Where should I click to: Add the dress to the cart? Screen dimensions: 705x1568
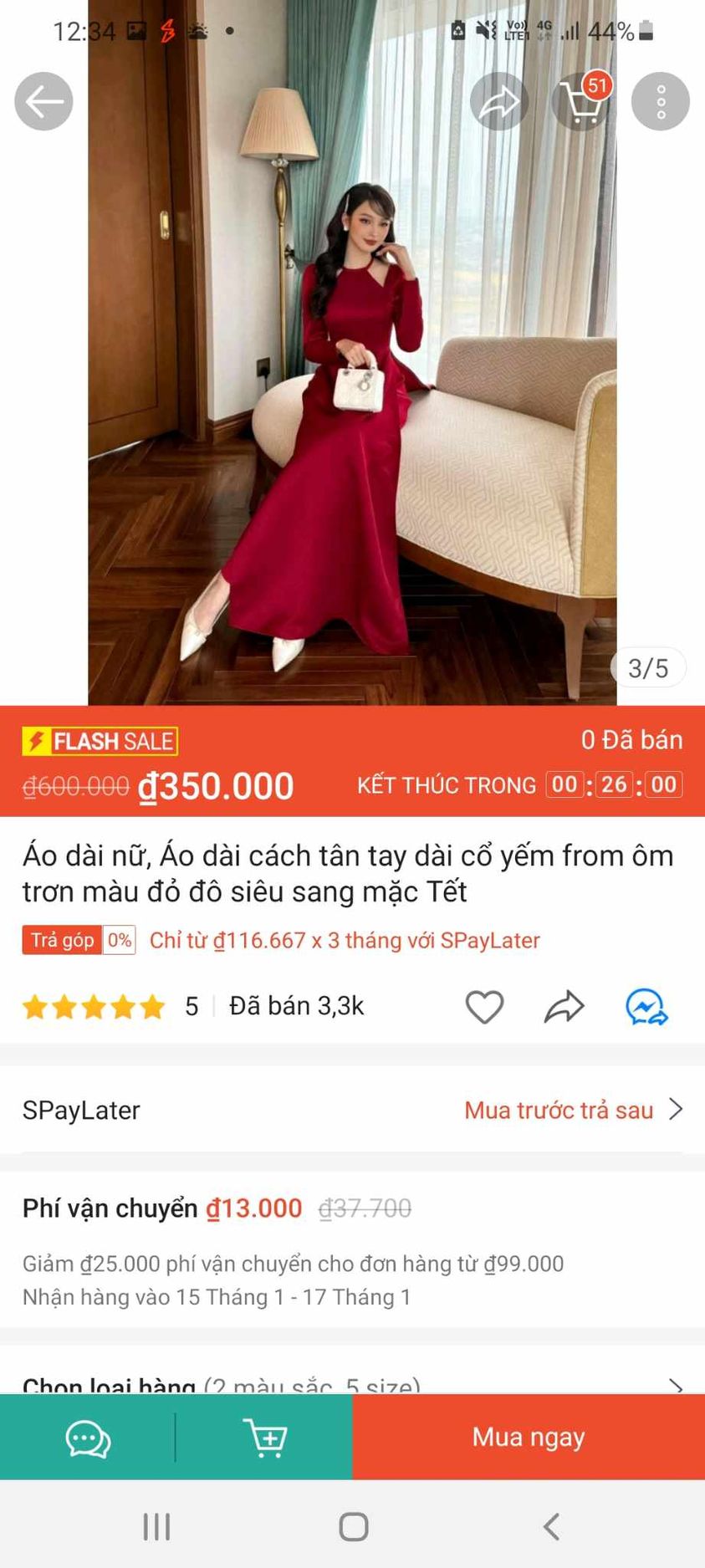[x=265, y=1439]
